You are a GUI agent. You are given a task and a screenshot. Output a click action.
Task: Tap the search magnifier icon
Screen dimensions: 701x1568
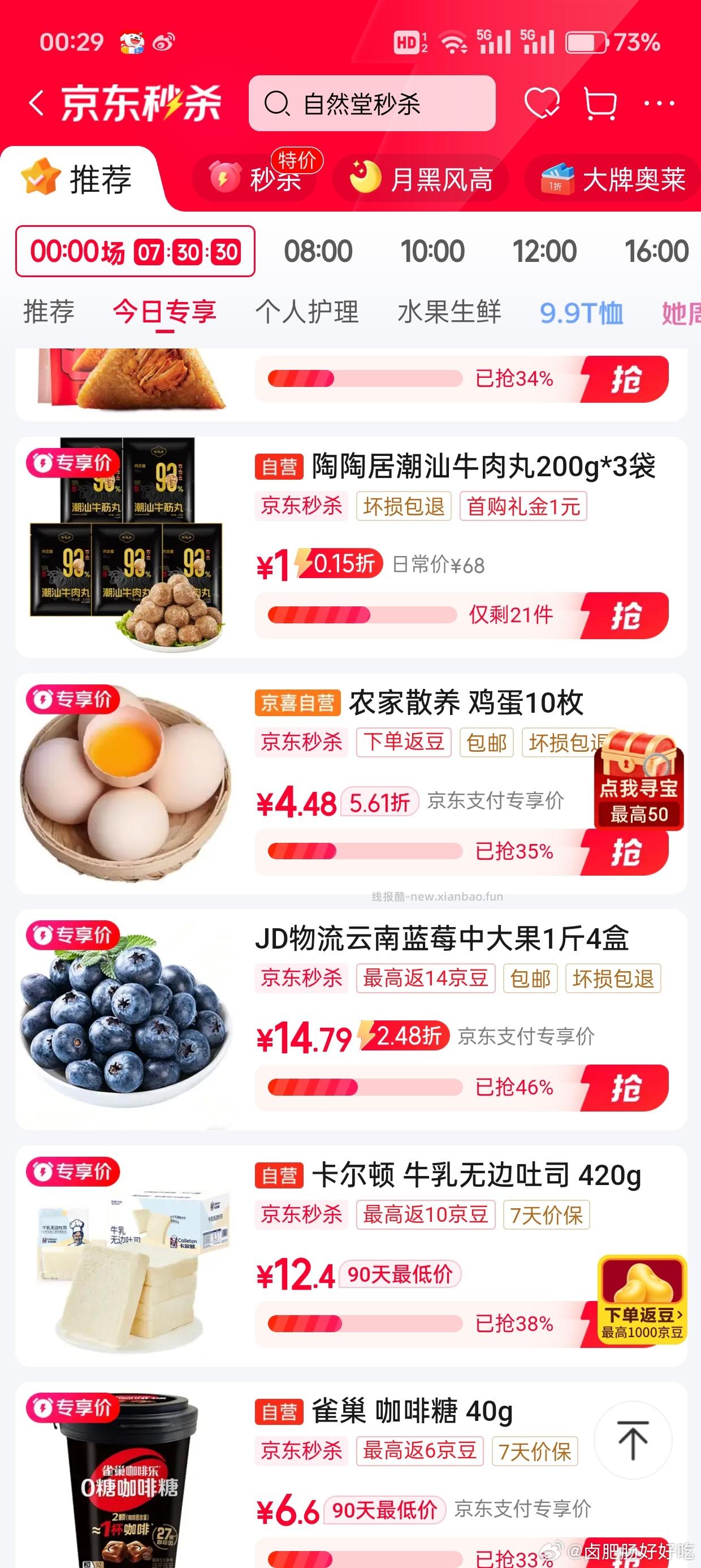coord(278,104)
